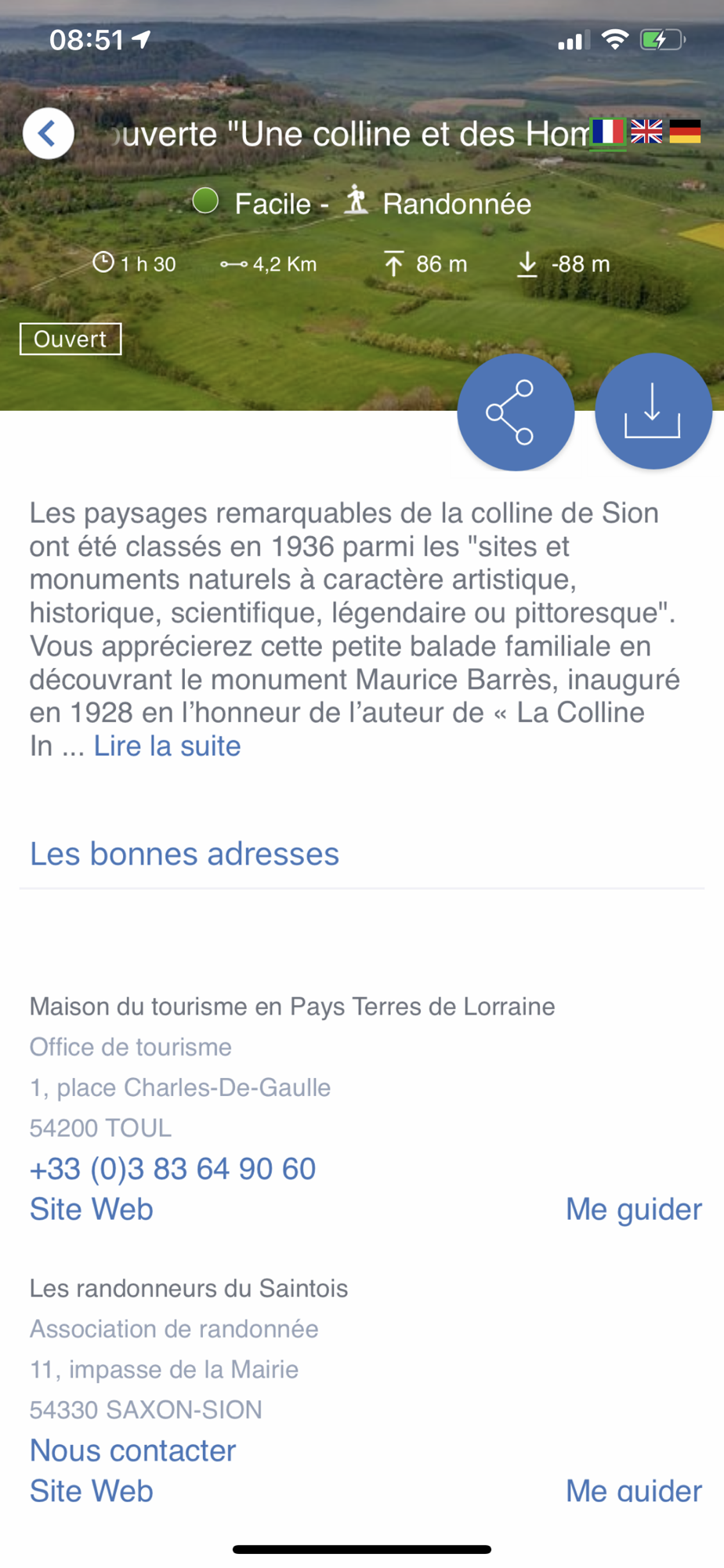The height and width of the screenshot is (1568, 724).
Task: Go back with the arrow button
Action: click(49, 133)
